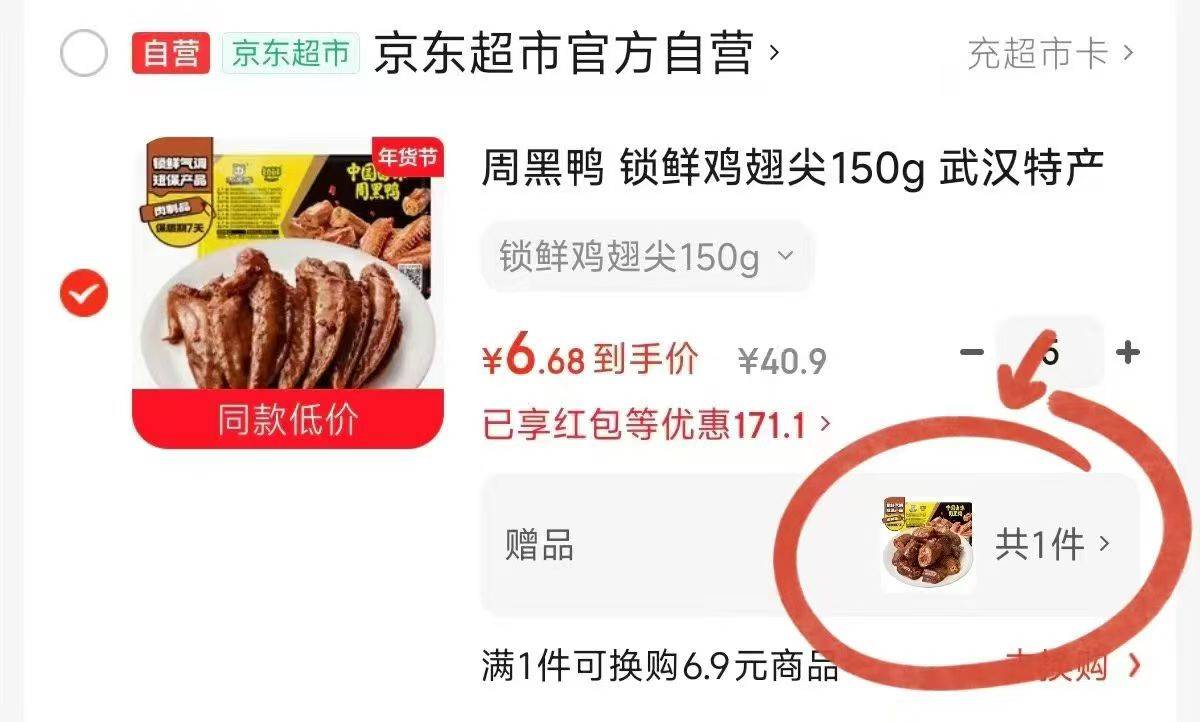Edit the item quantity field
Viewport: 1200px width, 722px height.
pos(1050,352)
